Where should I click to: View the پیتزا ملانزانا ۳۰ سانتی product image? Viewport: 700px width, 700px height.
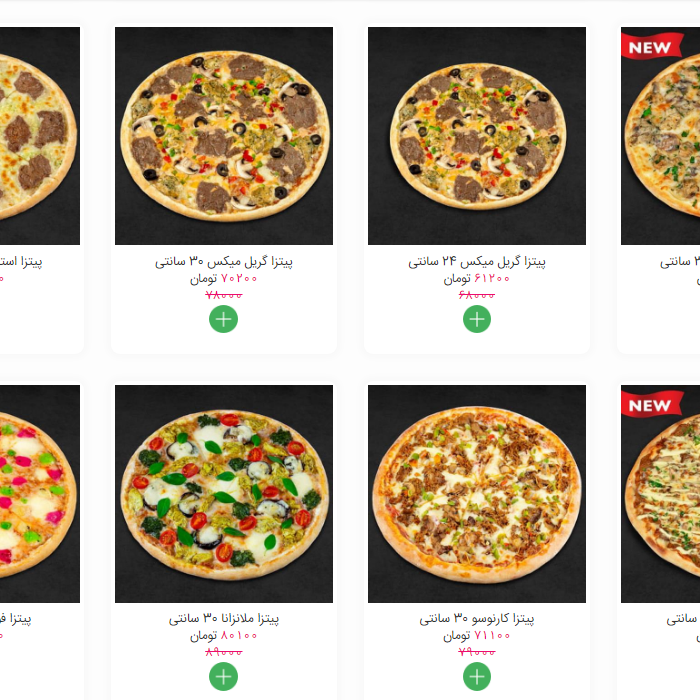pyautogui.click(x=224, y=494)
